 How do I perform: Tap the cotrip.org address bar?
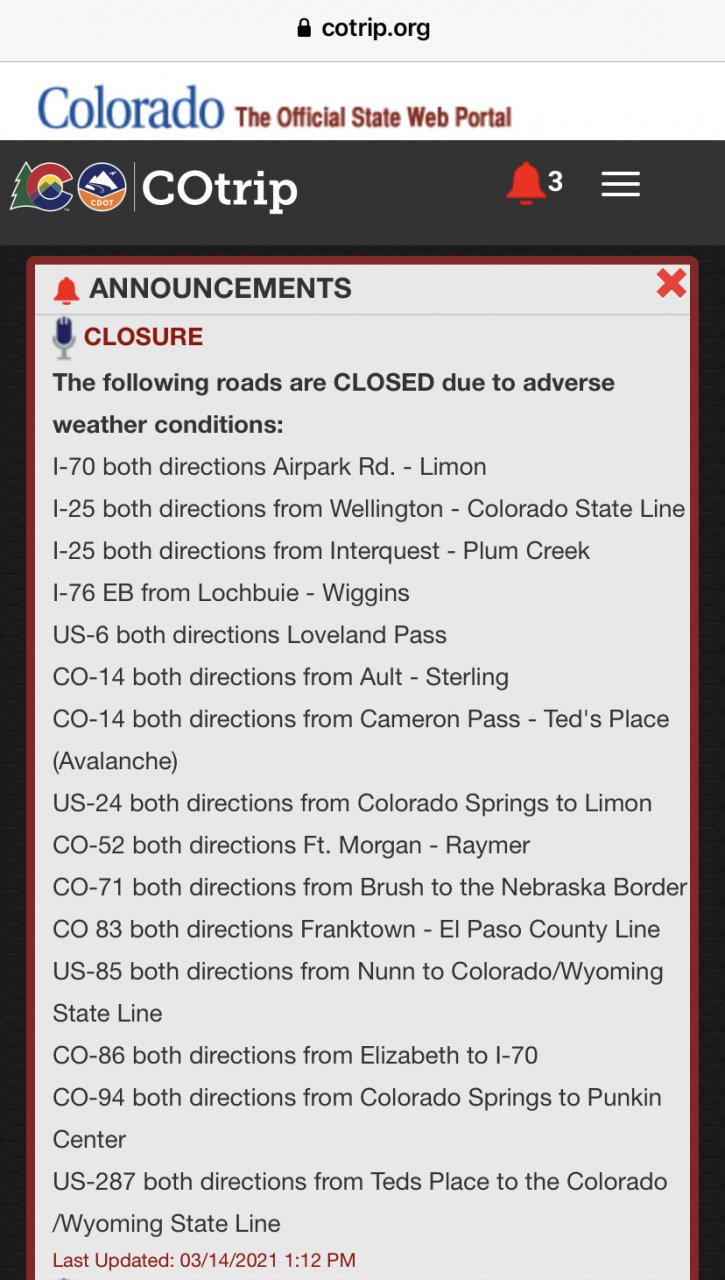coord(363,28)
